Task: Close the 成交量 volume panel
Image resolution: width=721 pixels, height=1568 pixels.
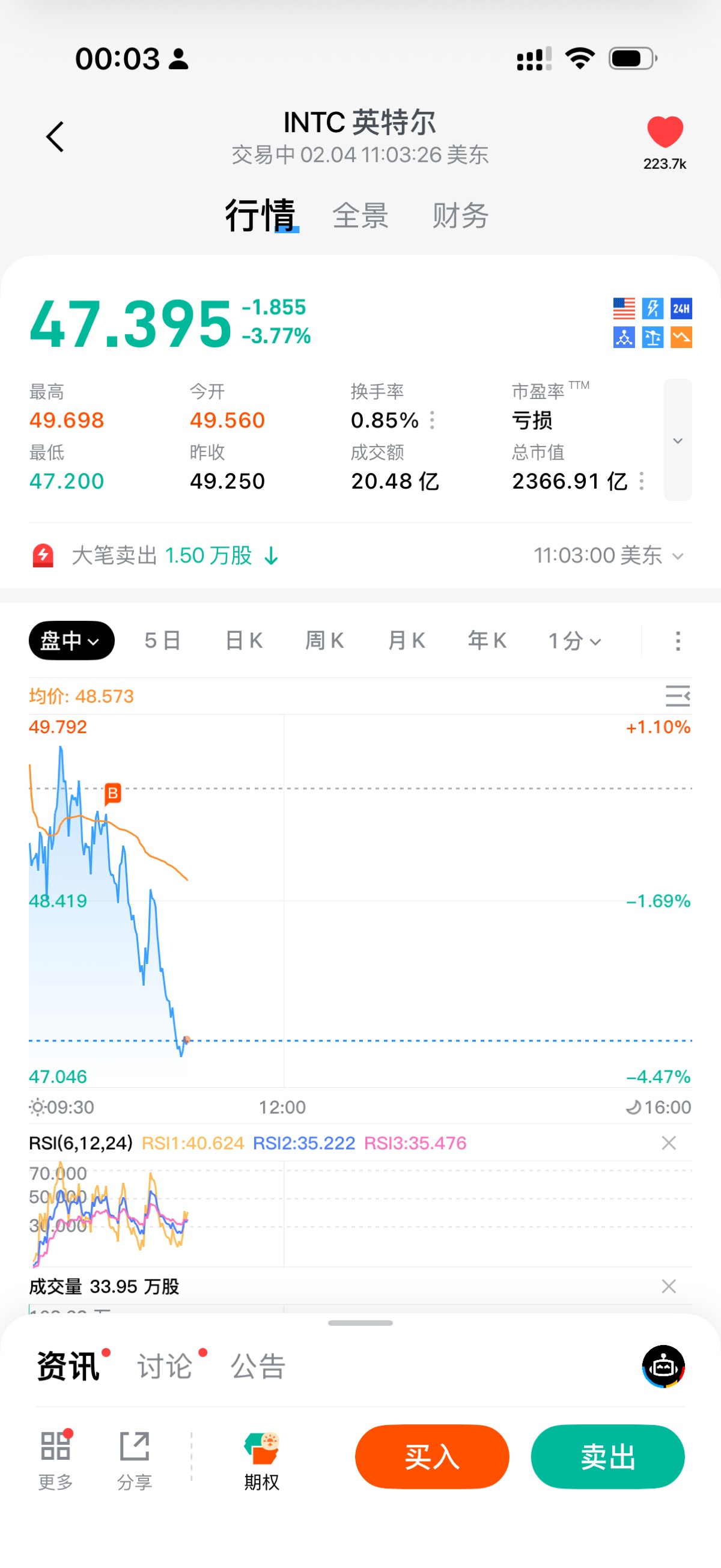Action: point(669,1286)
